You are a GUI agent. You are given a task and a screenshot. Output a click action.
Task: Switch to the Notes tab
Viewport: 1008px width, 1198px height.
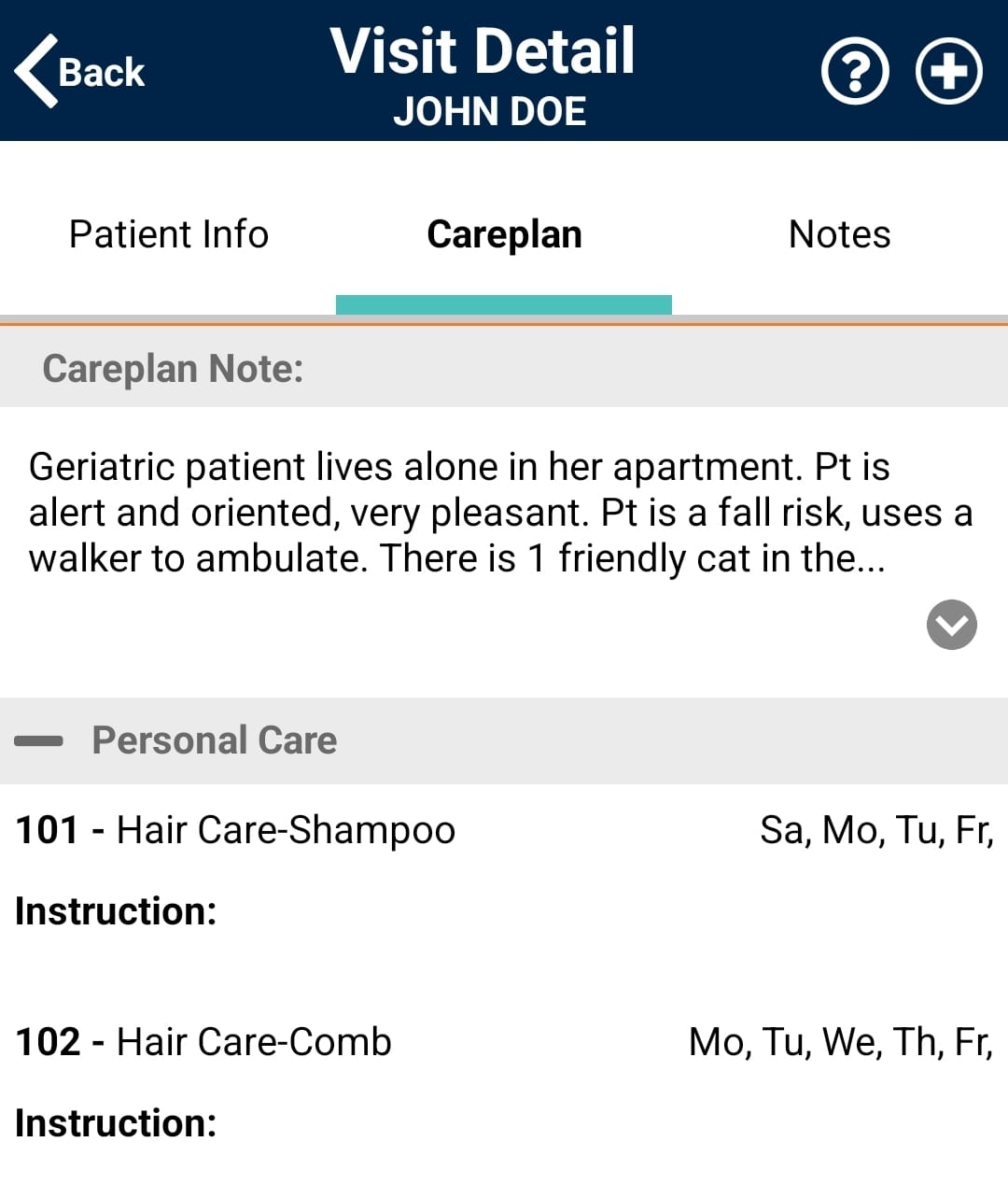pos(839,234)
